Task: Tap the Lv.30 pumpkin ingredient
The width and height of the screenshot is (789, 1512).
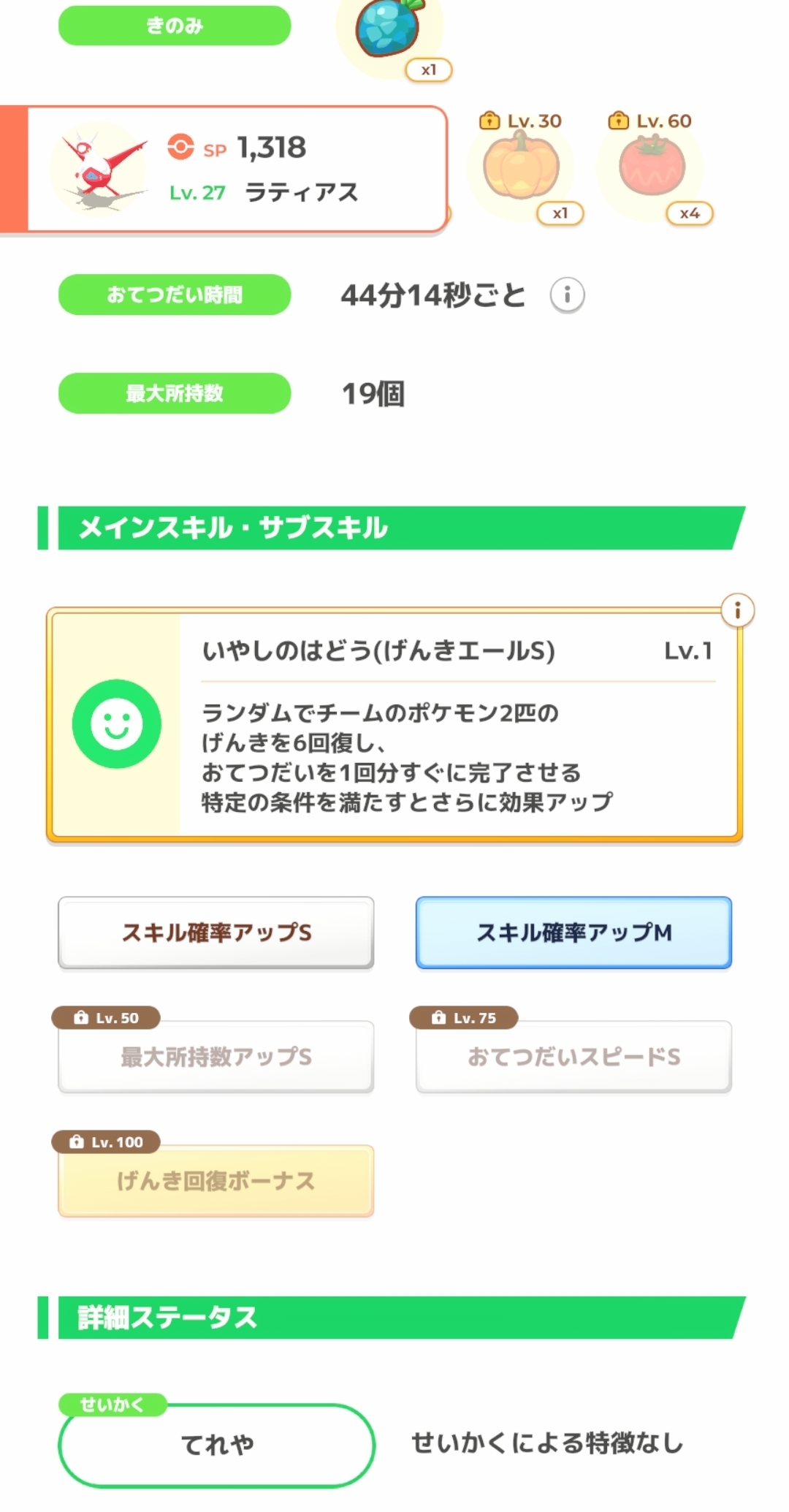Action: click(x=522, y=168)
